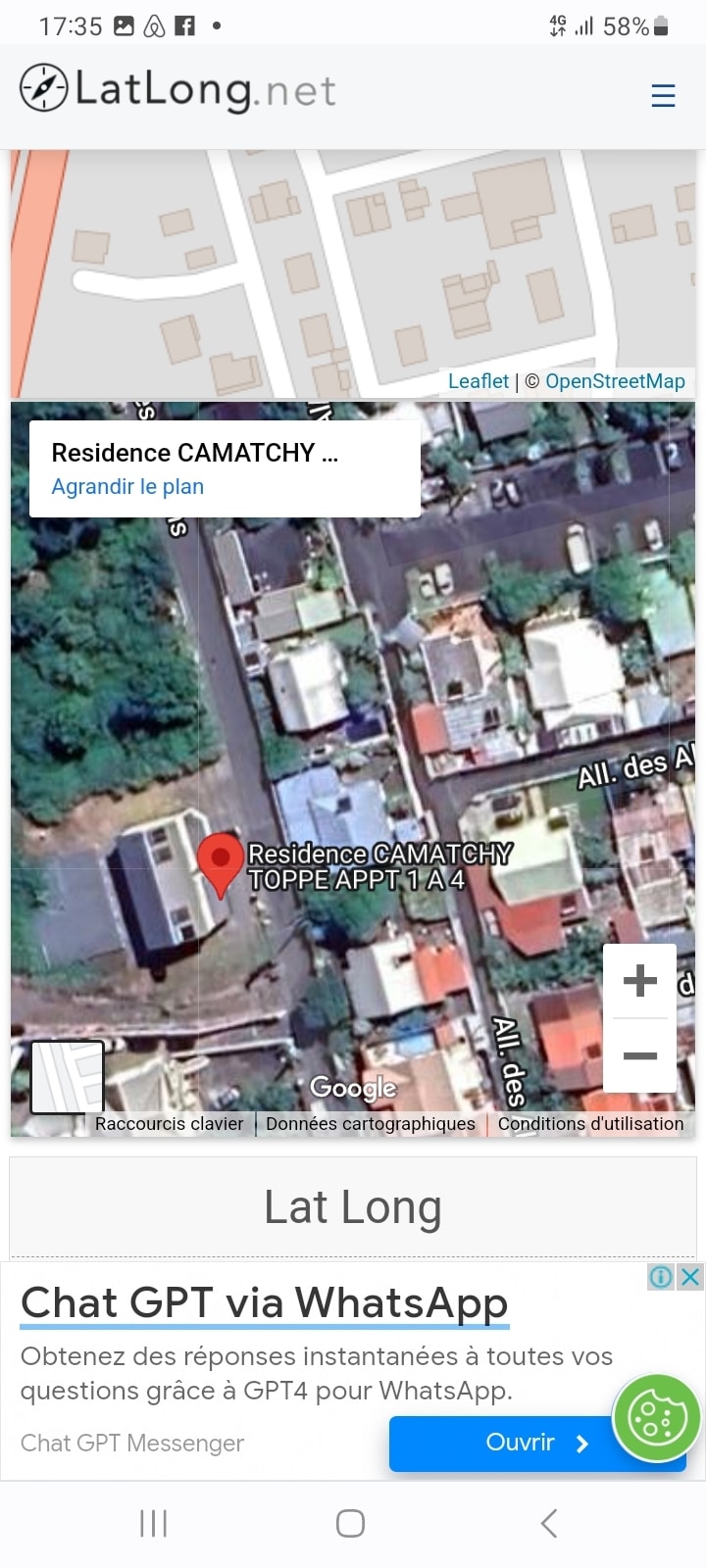
Task: Go back with the system back button
Action: (549, 1523)
